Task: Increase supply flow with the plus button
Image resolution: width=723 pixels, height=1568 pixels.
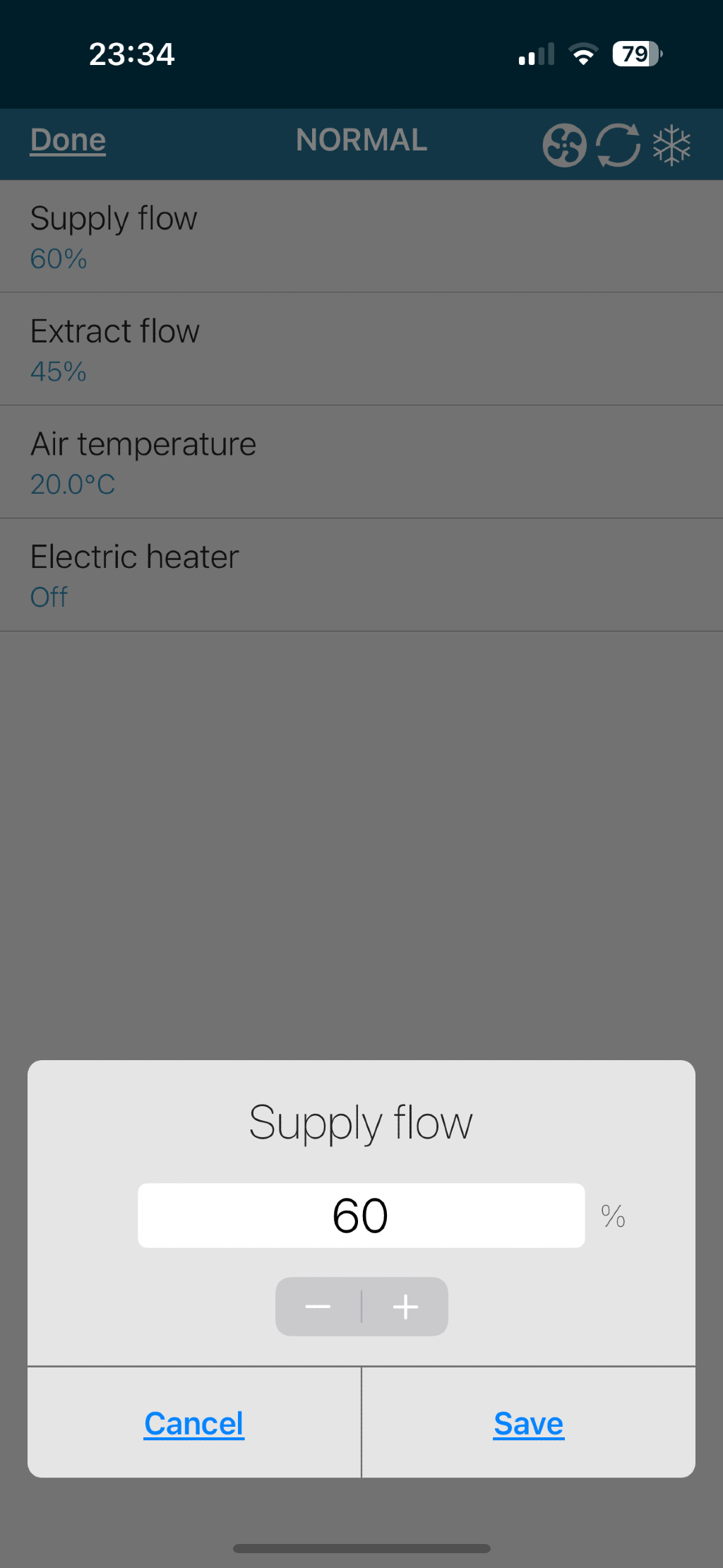Action: pos(405,1307)
